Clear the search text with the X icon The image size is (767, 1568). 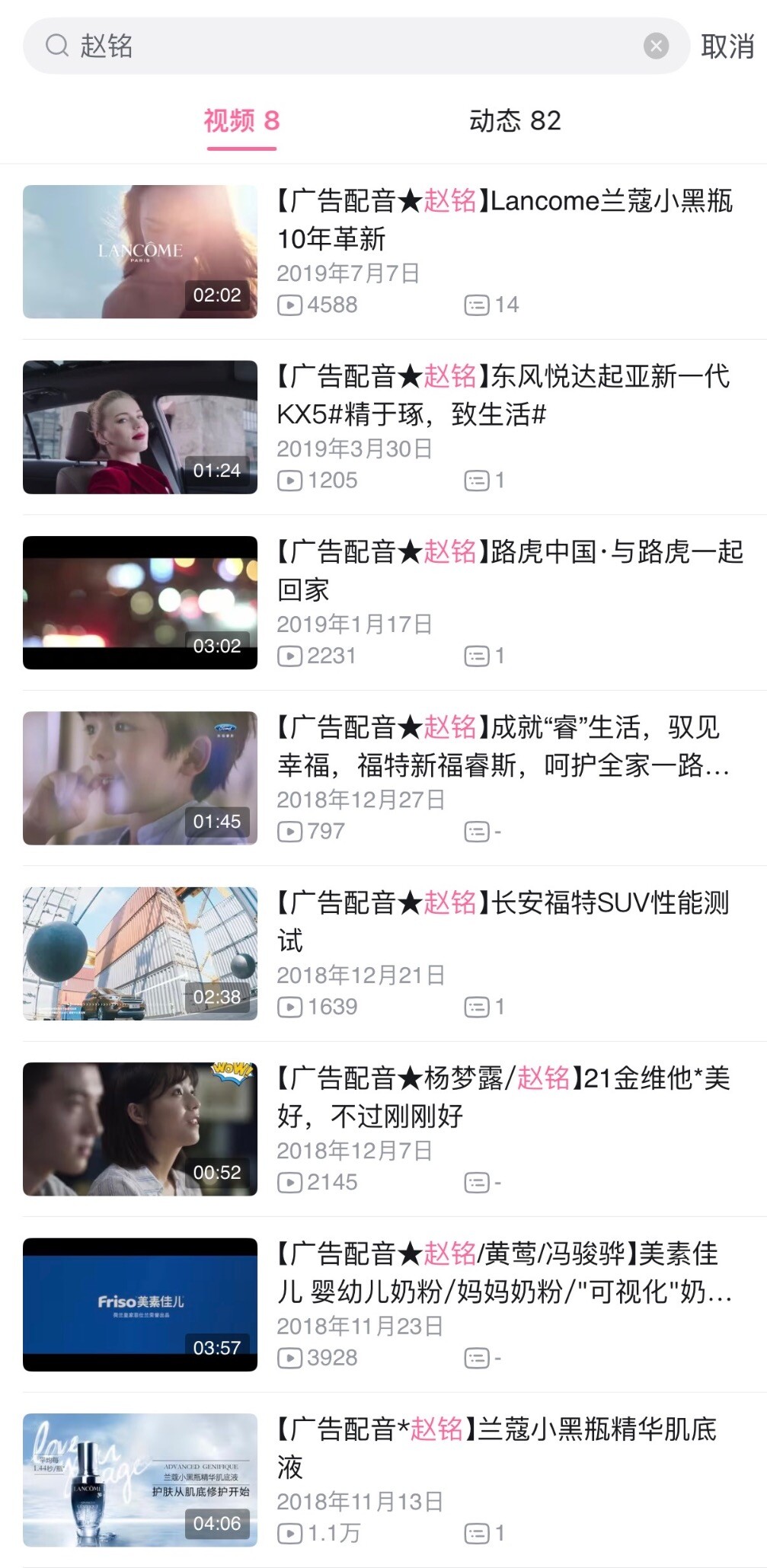click(656, 46)
